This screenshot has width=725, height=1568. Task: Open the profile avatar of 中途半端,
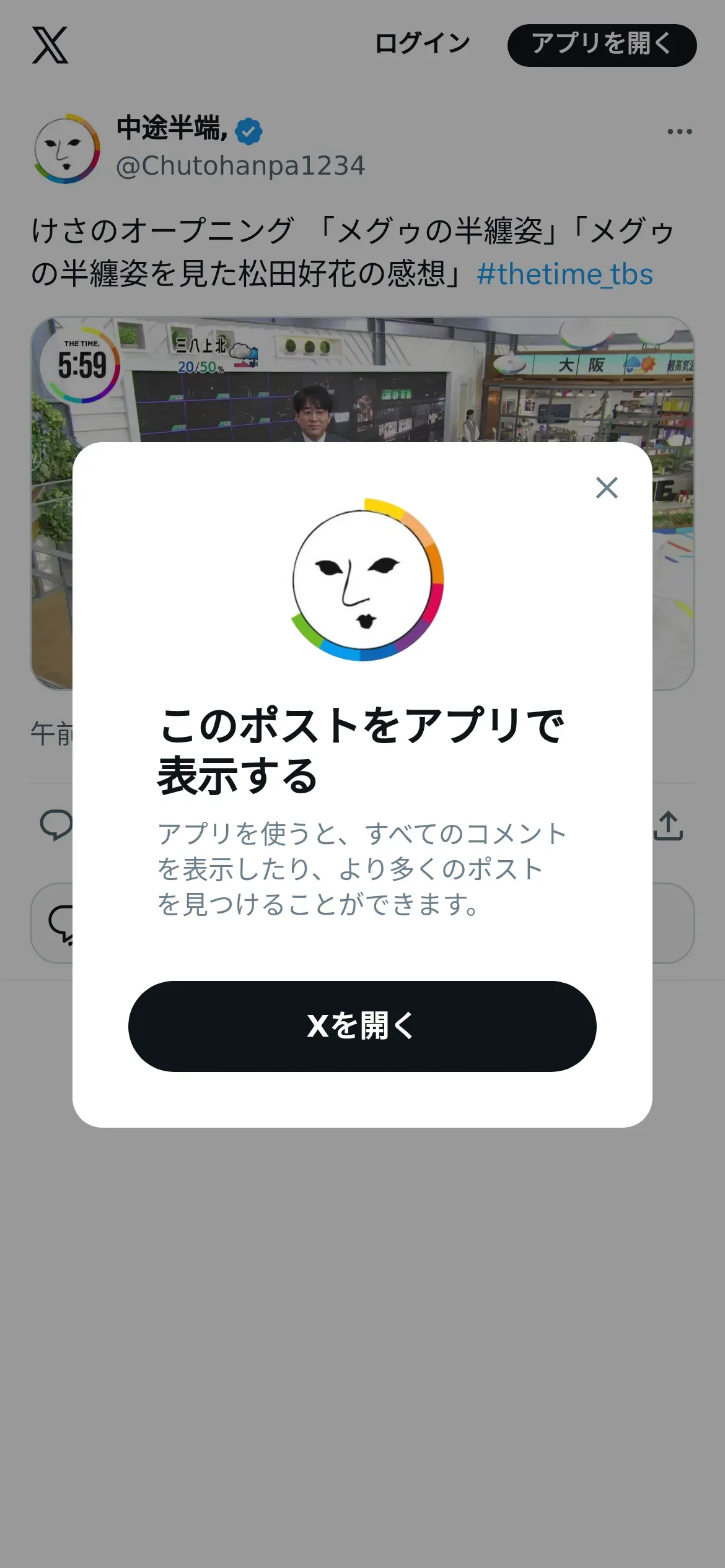tap(67, 149)
